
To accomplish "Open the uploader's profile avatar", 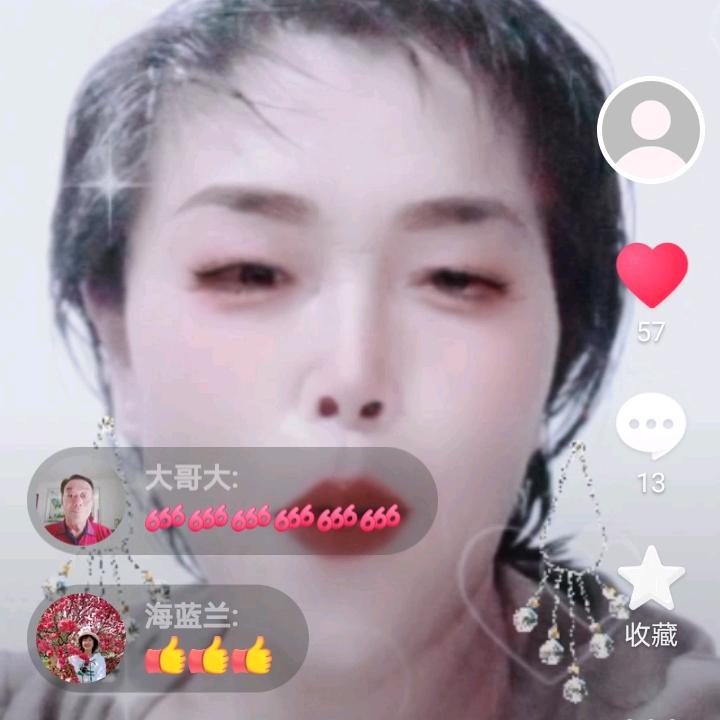I will pos(651,130).
